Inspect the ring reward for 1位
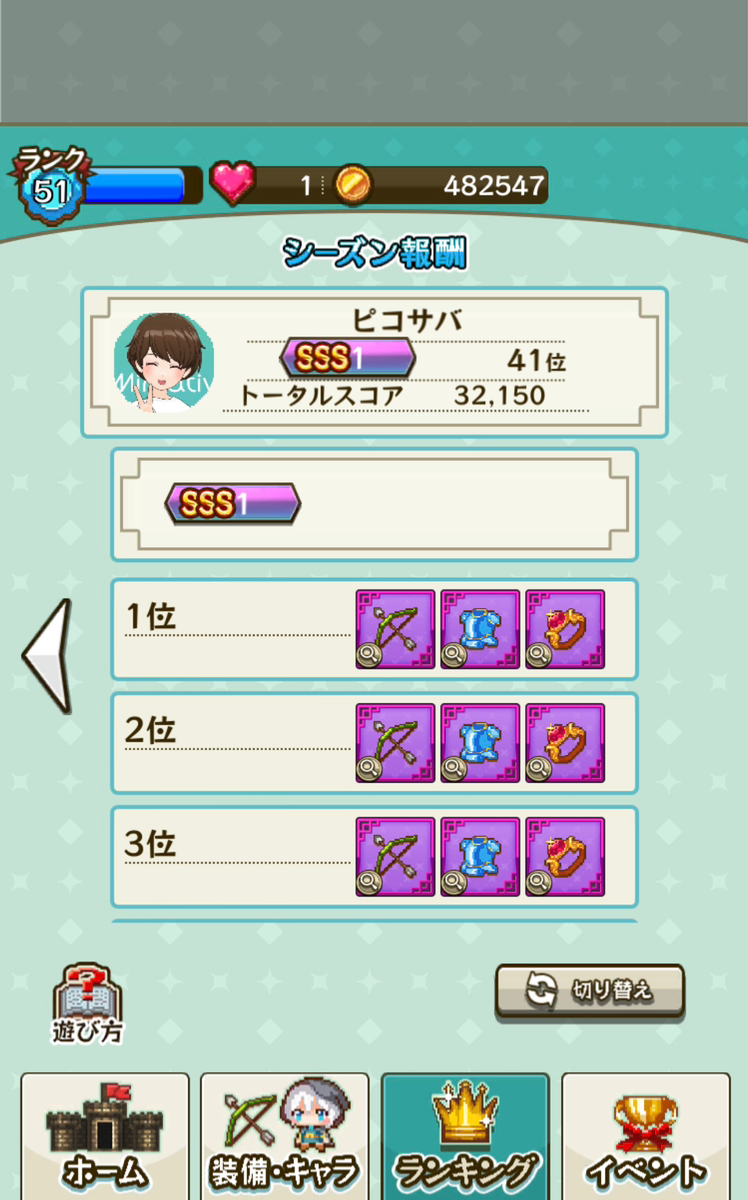Image resolution: width=748 pixels, height=1200 pixels. (x=565, y=629)
